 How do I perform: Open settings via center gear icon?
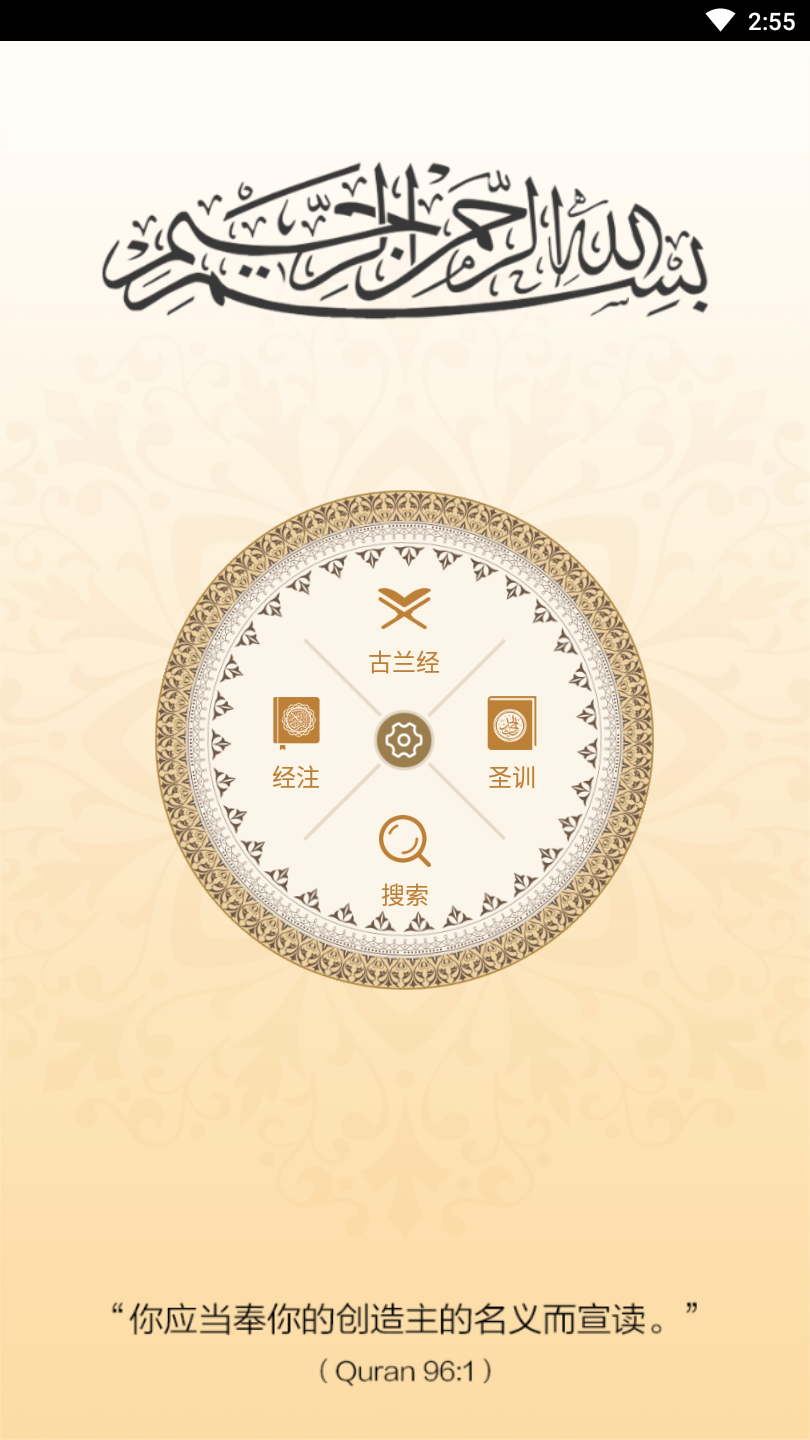pyautogui.click(x=404, y=741)
